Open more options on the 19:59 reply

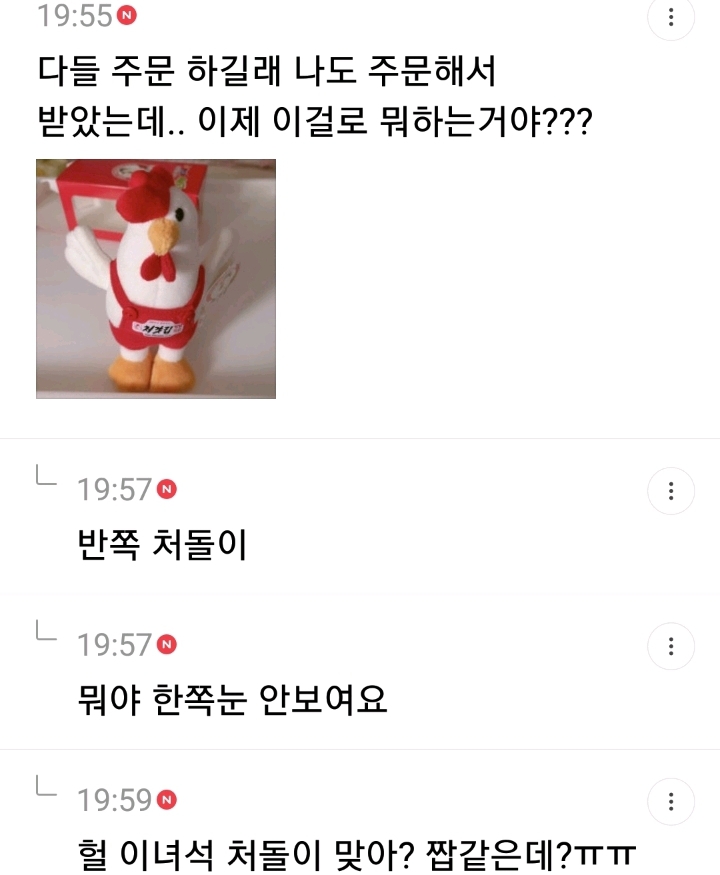pyautogui.click(x=671, y=801)
